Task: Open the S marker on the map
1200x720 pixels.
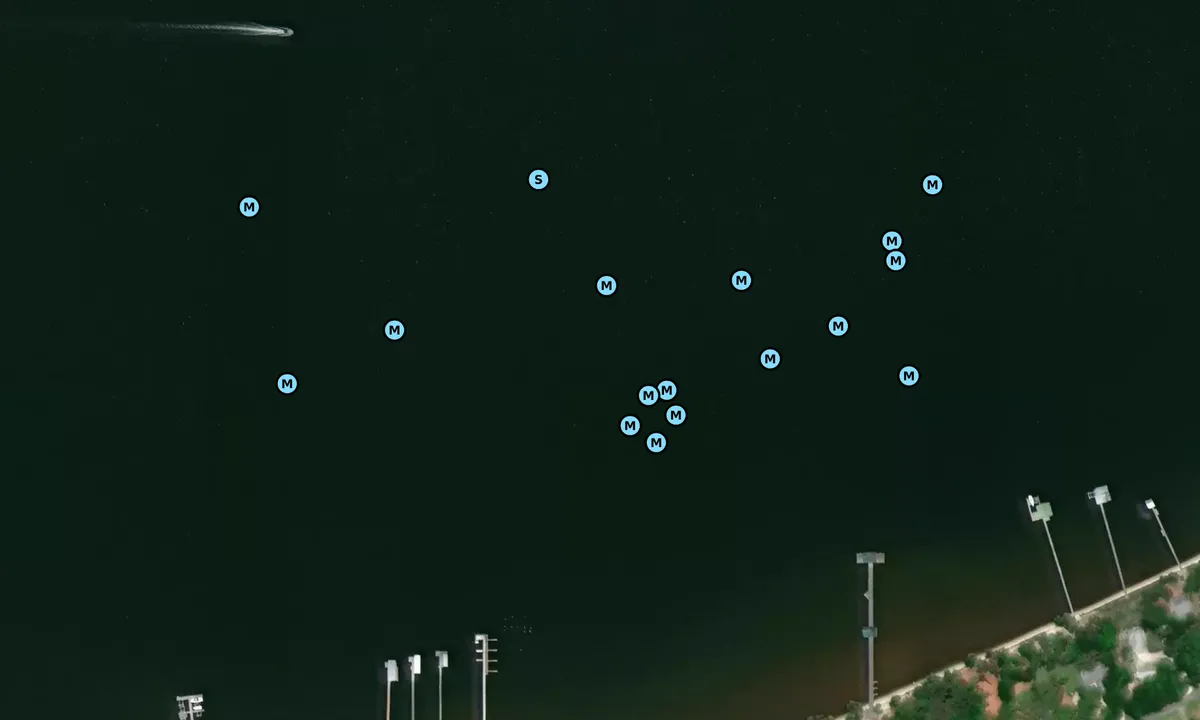Action: (538, 180)
